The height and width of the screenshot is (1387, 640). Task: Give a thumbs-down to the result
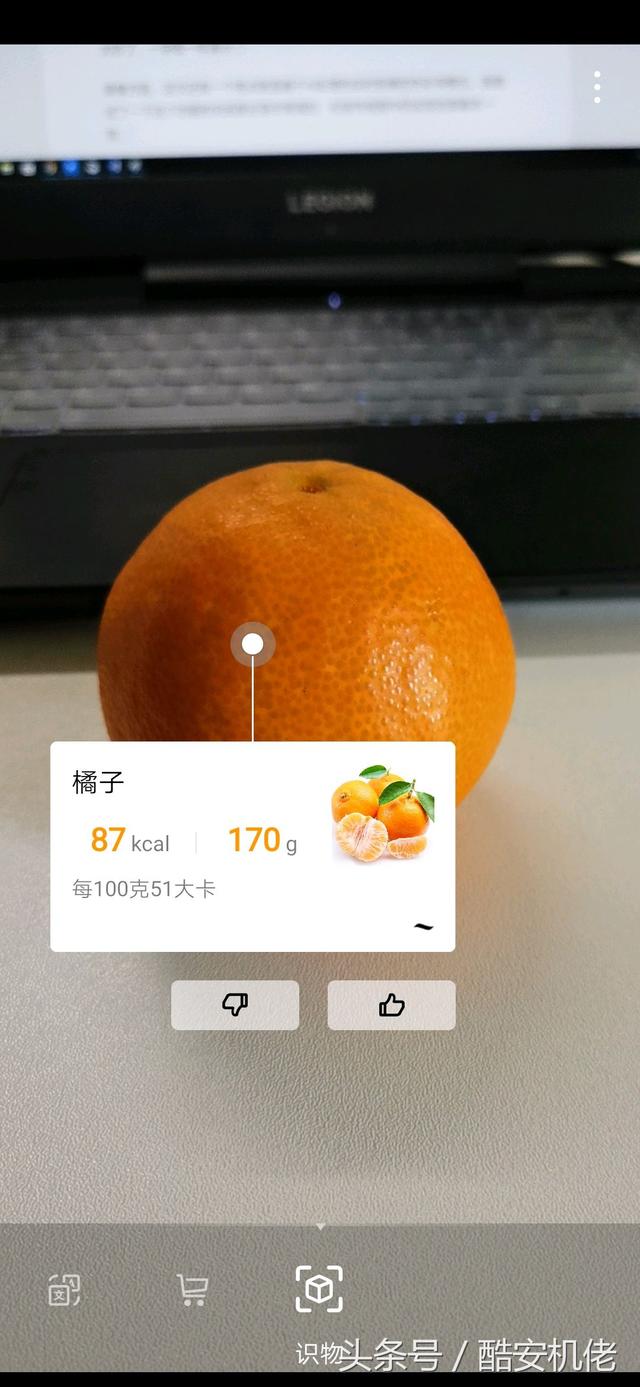pyautogui.click(x=235, y=1005)
